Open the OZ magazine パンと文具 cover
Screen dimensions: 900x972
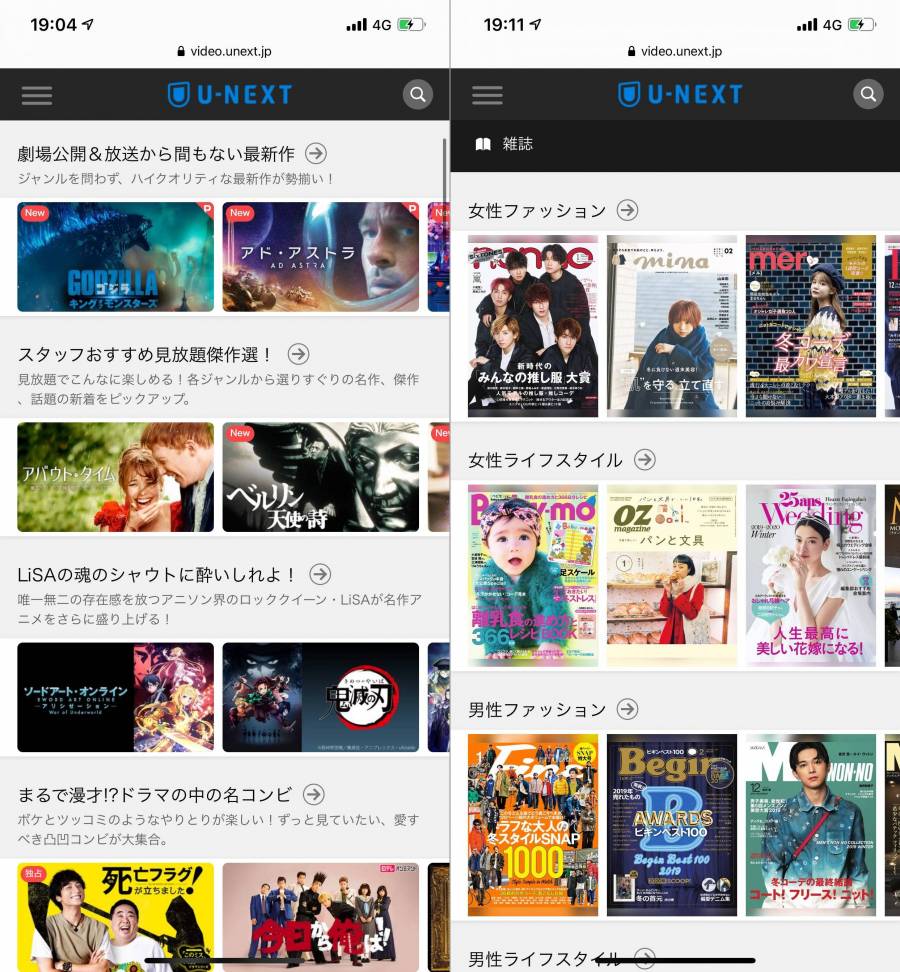point(672,576)
